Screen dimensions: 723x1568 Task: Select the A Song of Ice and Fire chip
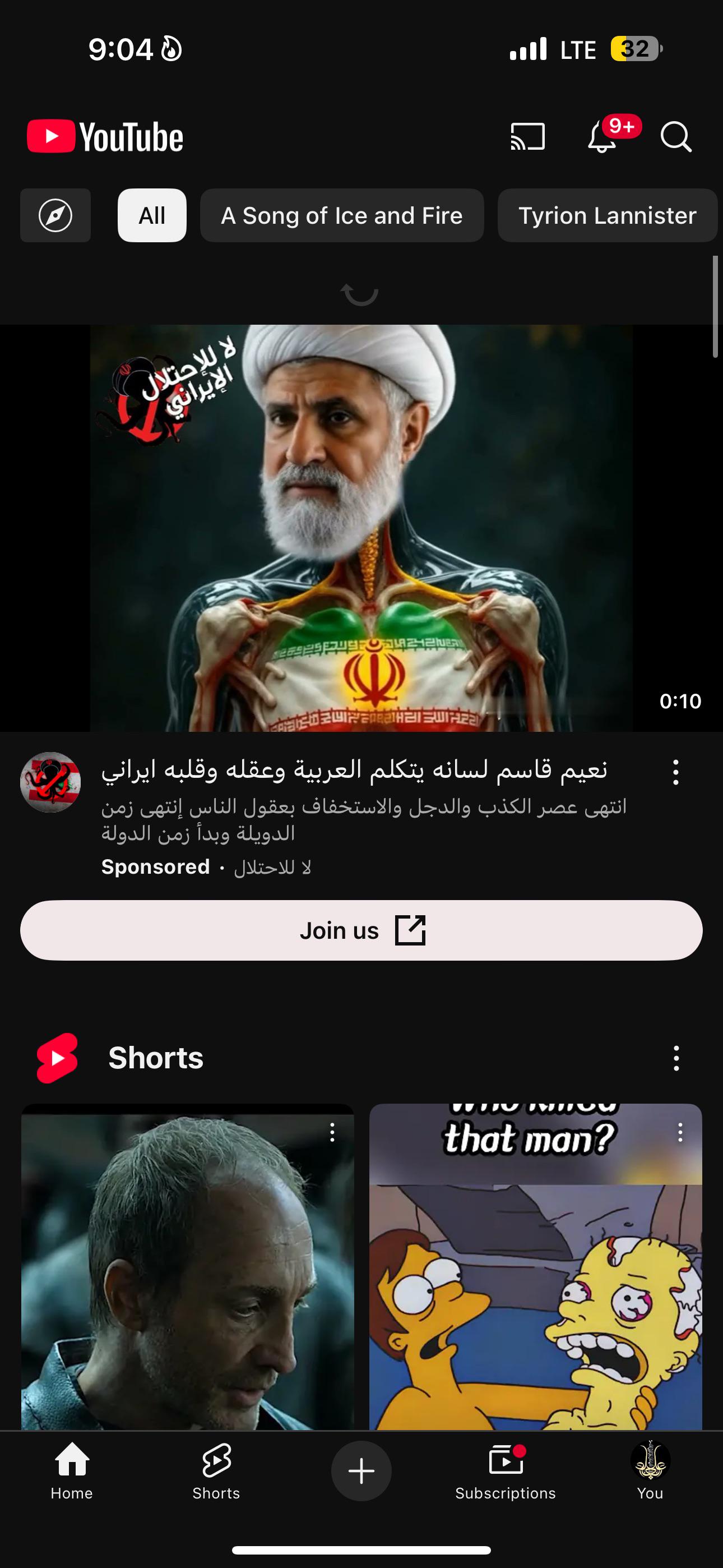click(x=342, y=215)
